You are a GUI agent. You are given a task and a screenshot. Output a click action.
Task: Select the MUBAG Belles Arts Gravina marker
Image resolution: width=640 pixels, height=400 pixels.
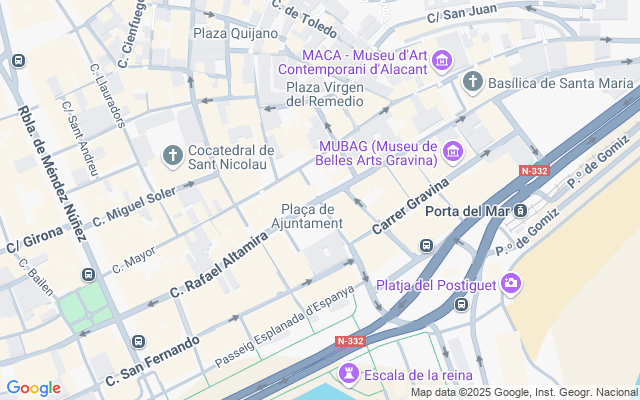tap(453, 152)
